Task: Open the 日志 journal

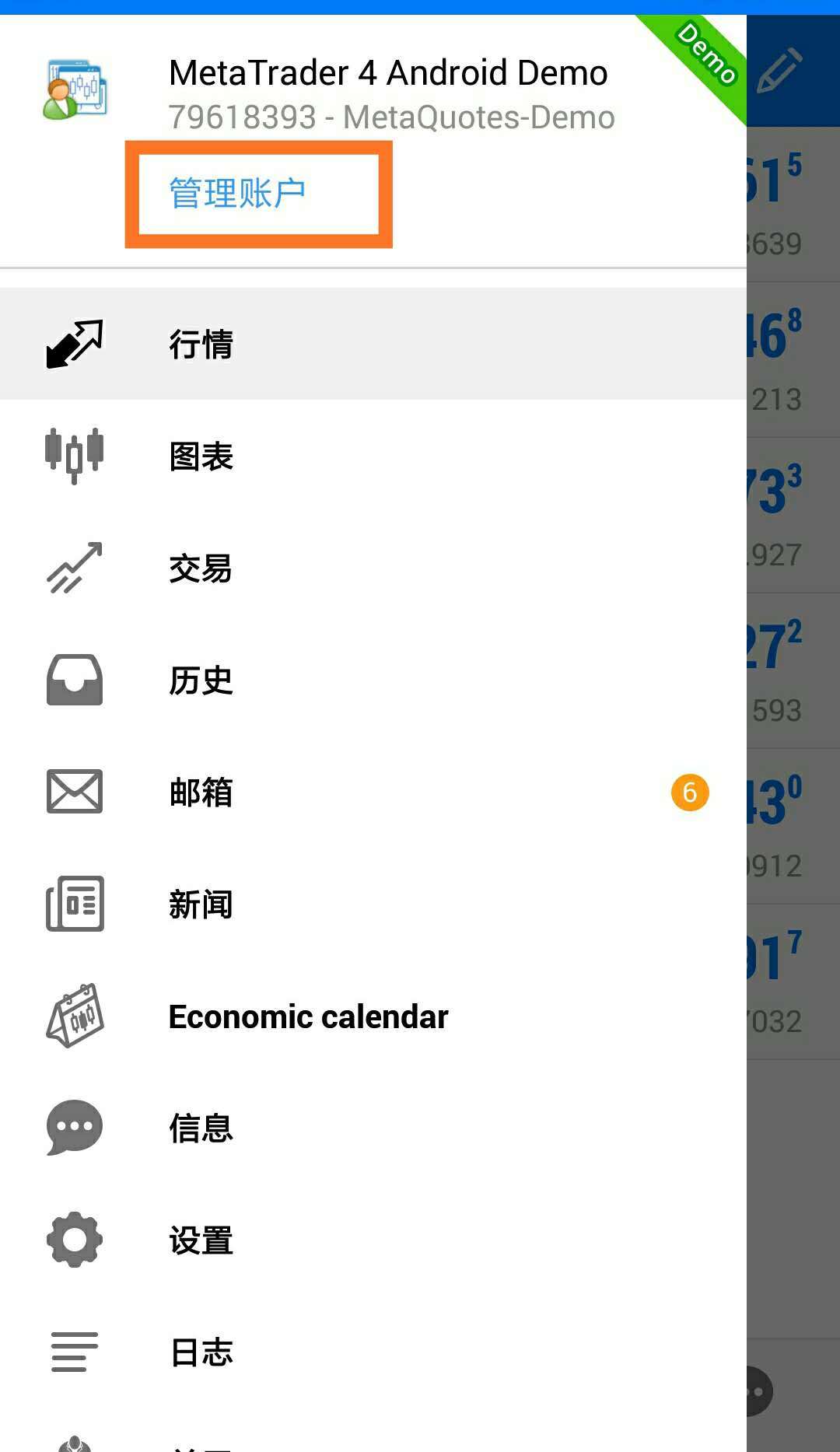Action: click(201, 1352)
